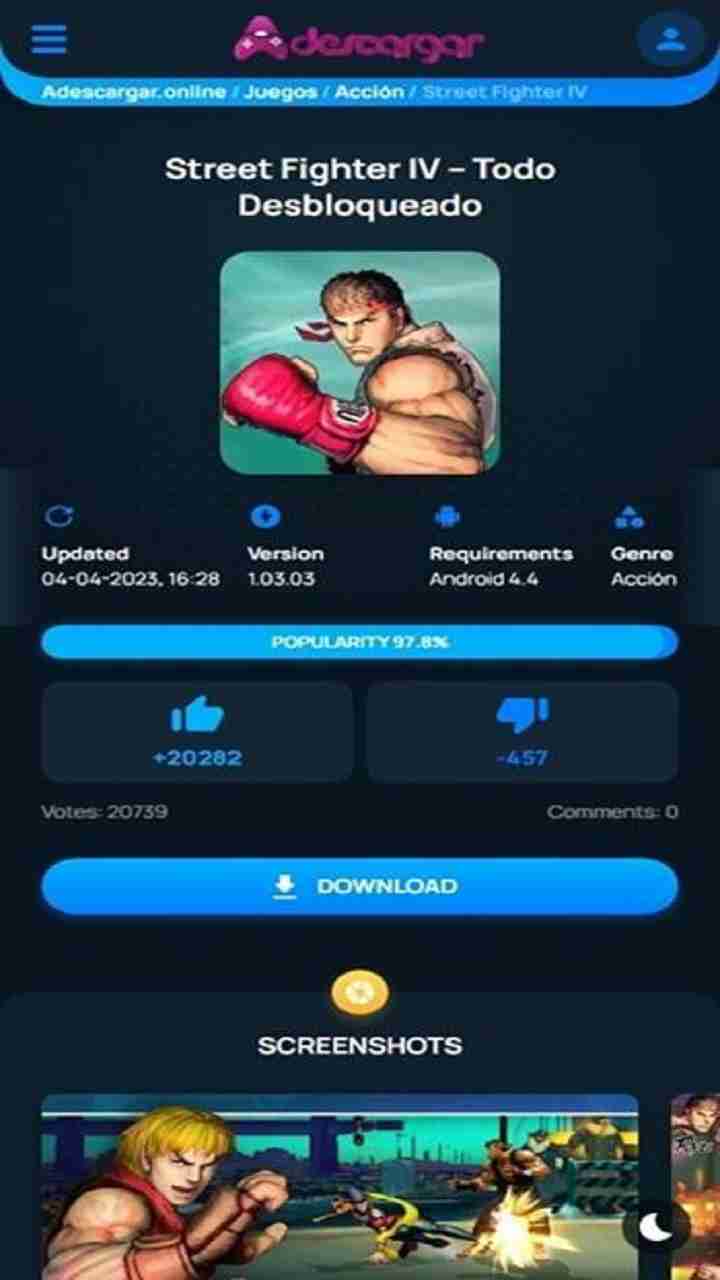Go to the Adescargar logo home
Screen dimensions: 720x1280
[358, 40]
